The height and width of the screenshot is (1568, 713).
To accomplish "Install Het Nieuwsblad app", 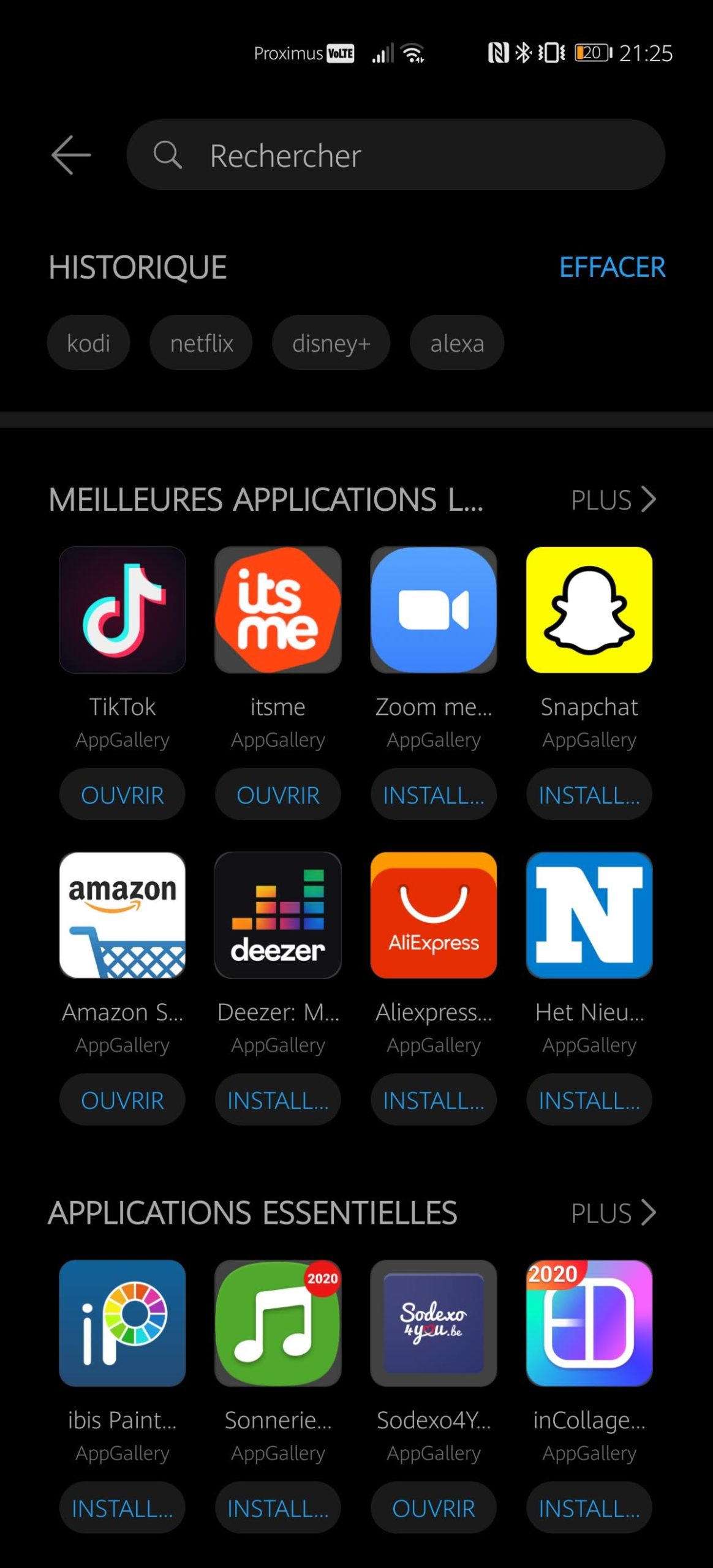I will [589, 1101].
